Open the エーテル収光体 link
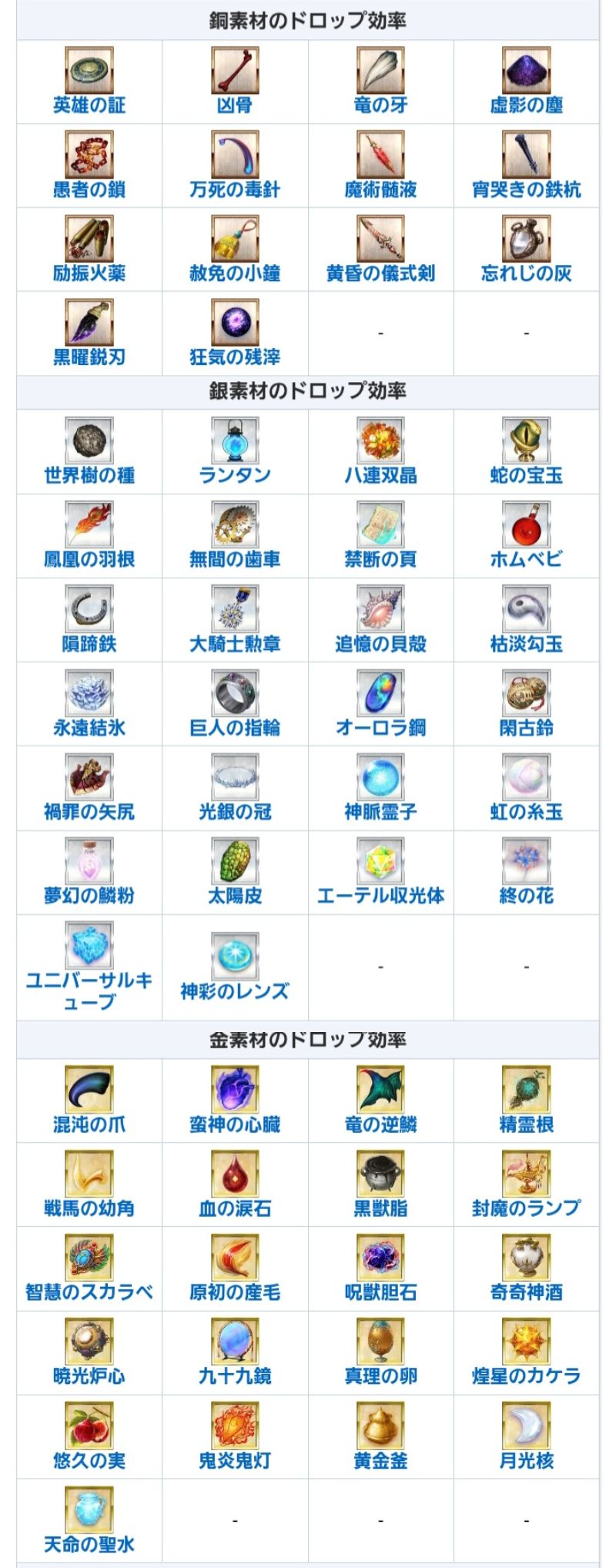Viewport: 616px width, 1568px height. click(x=380, y=895)
